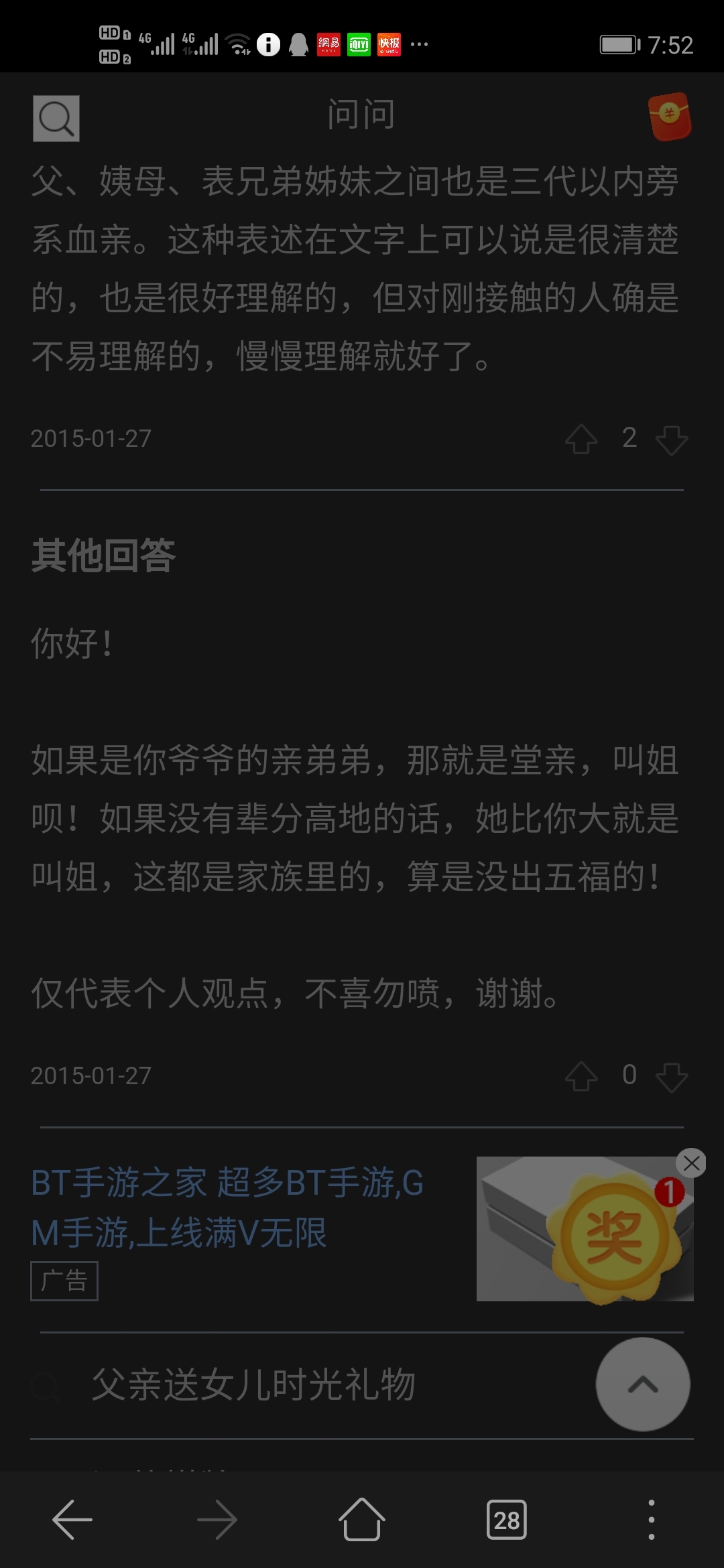Go forward to the next page

coord(217,1520)
